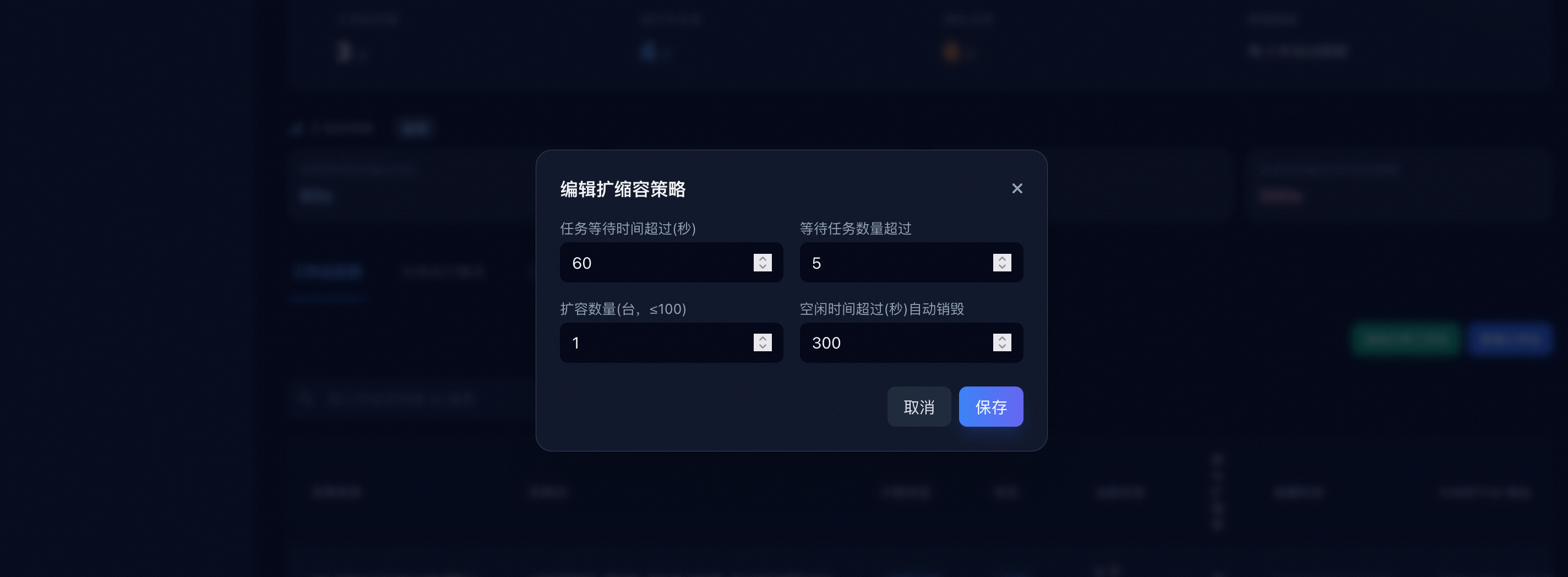Image resolution: width=1568 pixels, height=577 pixels.
Task: Adjust the stepper on 等待任务数量超过 field
Action: 1002,263
